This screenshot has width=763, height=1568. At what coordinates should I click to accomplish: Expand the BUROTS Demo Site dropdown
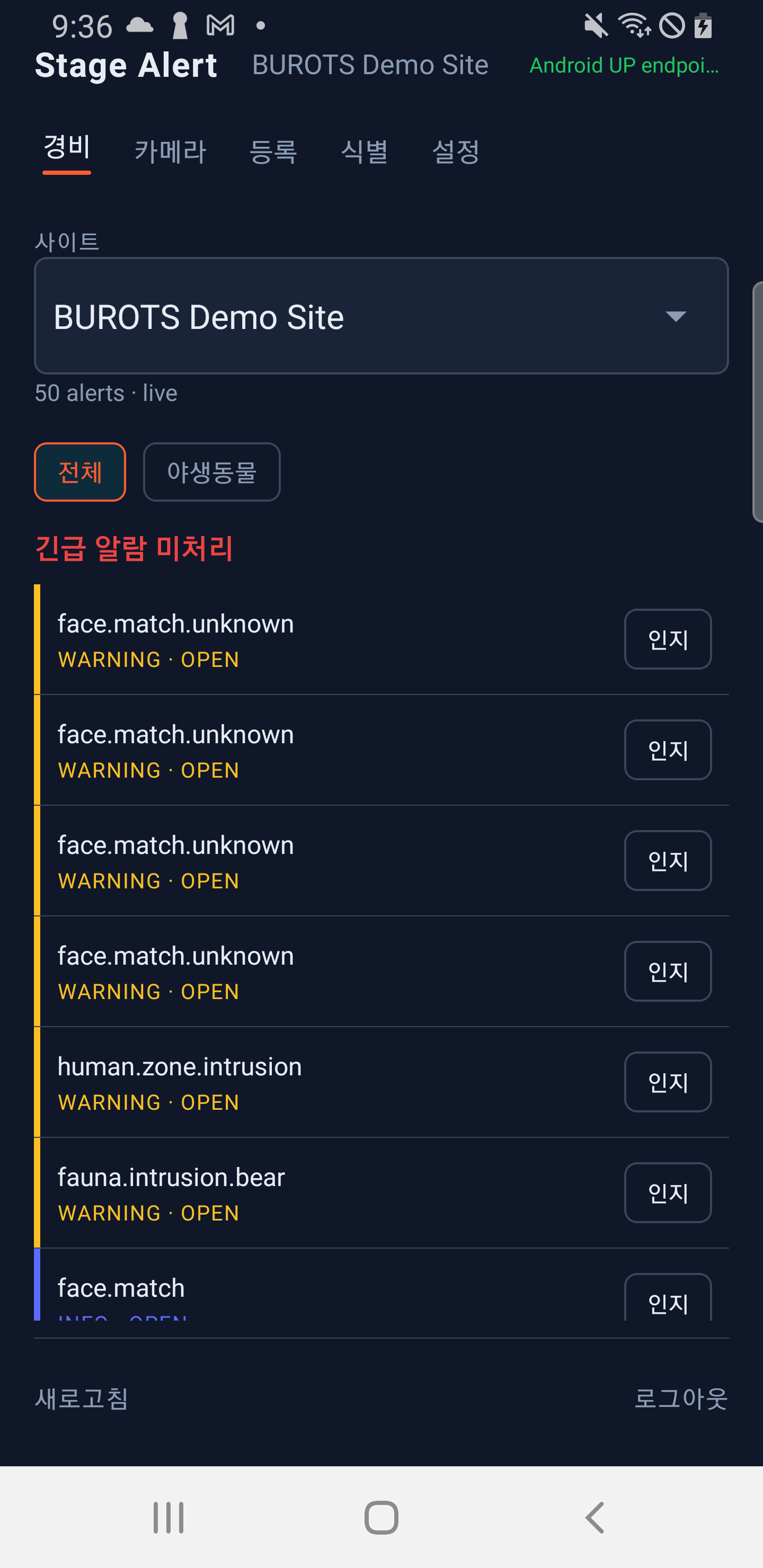381,316
